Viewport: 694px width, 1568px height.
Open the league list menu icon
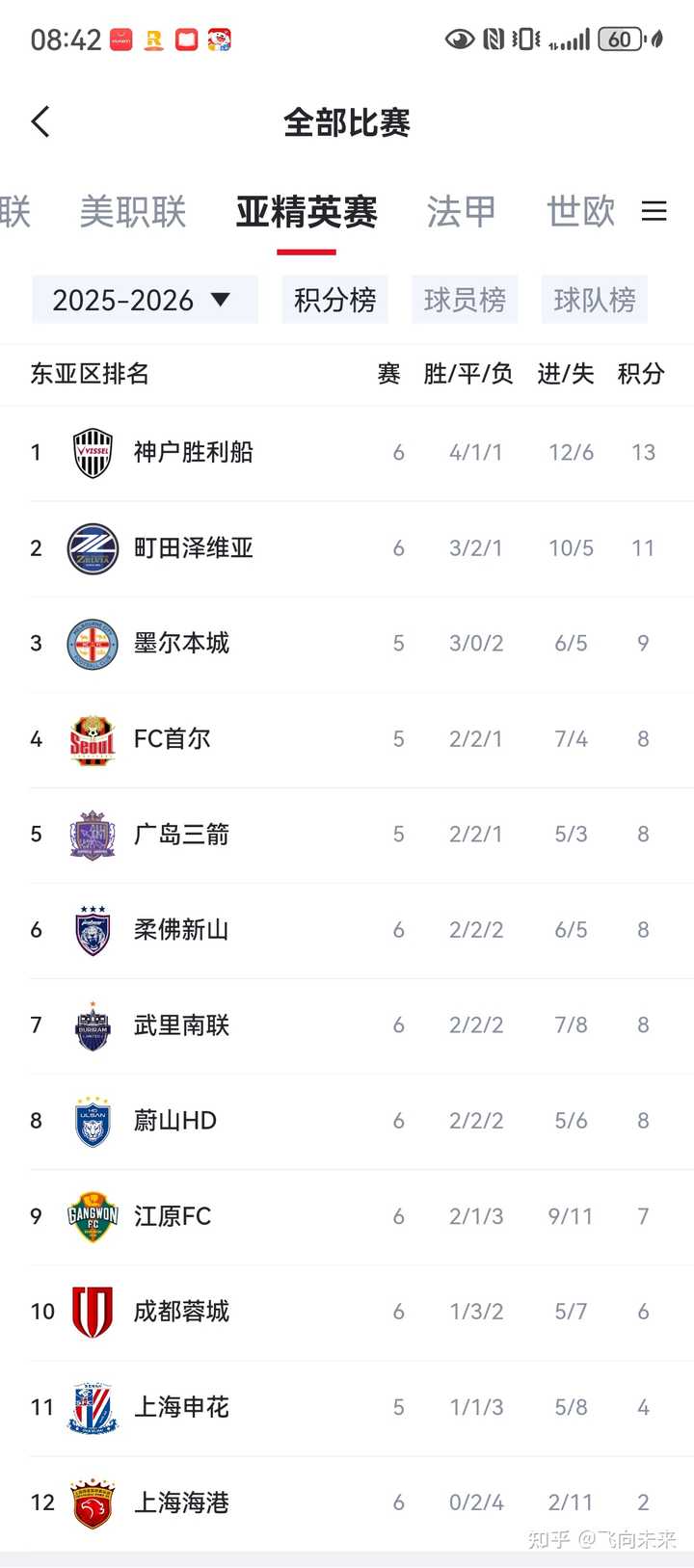654,211
